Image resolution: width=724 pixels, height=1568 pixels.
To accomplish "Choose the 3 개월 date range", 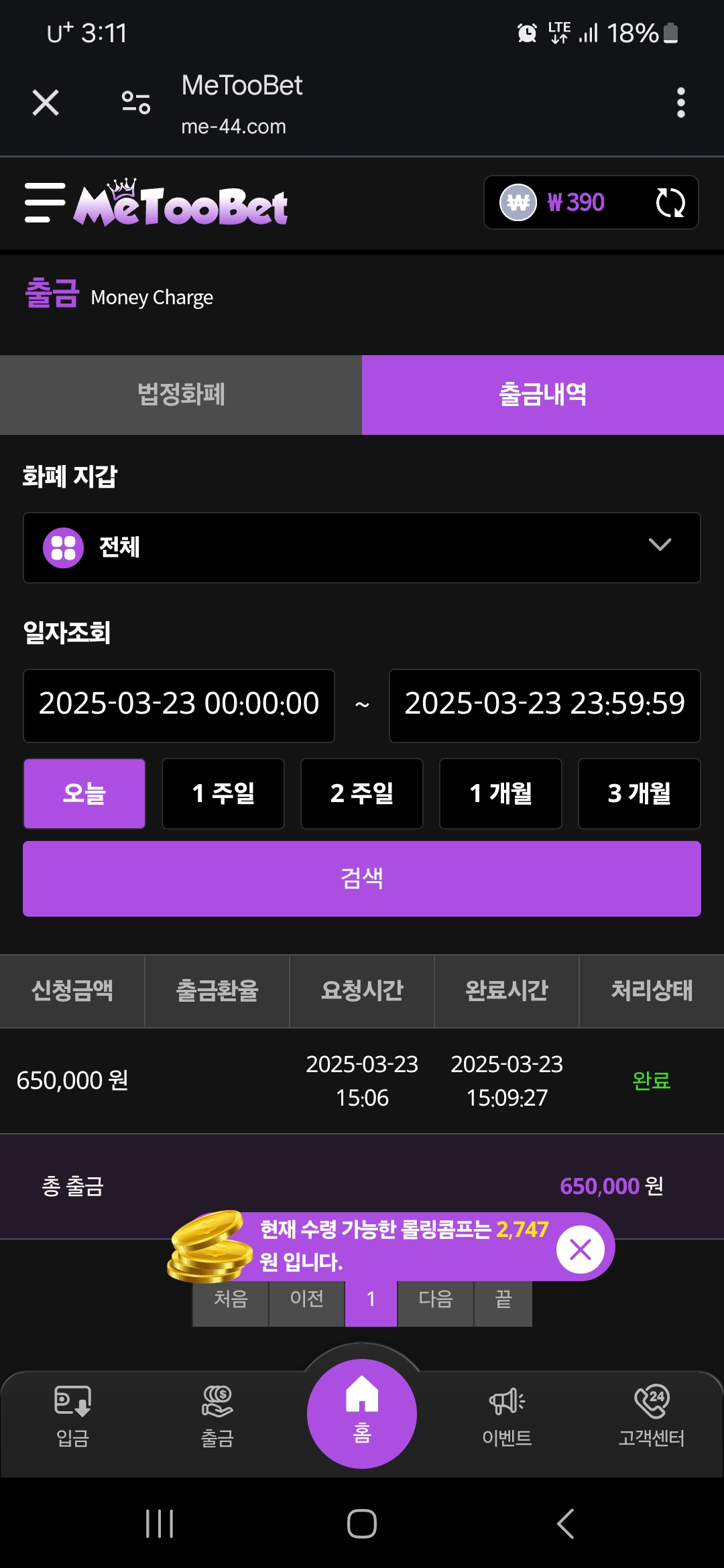I will 640,793.
